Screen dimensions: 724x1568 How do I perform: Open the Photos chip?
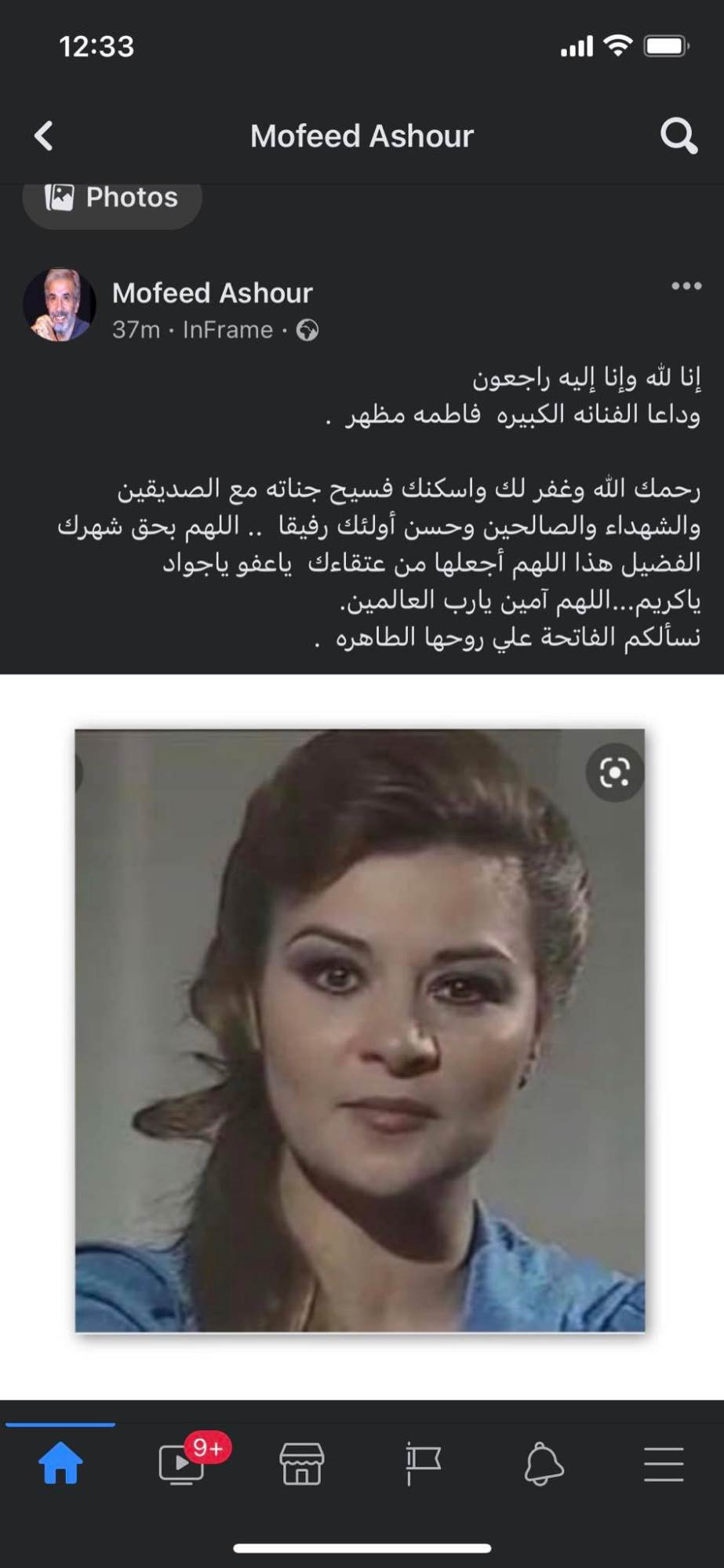[x=112, y=198]
